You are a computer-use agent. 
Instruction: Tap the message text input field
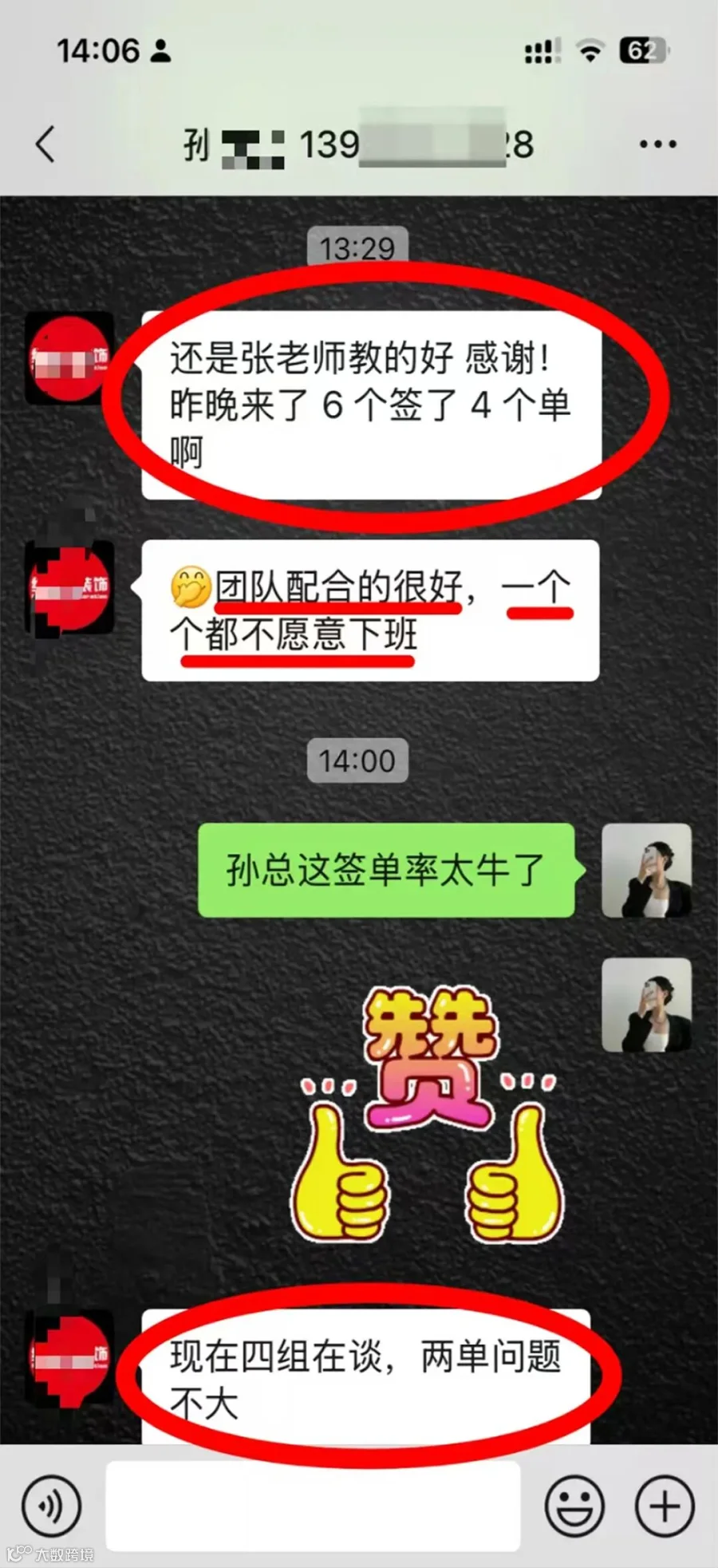click(313, 1507)
